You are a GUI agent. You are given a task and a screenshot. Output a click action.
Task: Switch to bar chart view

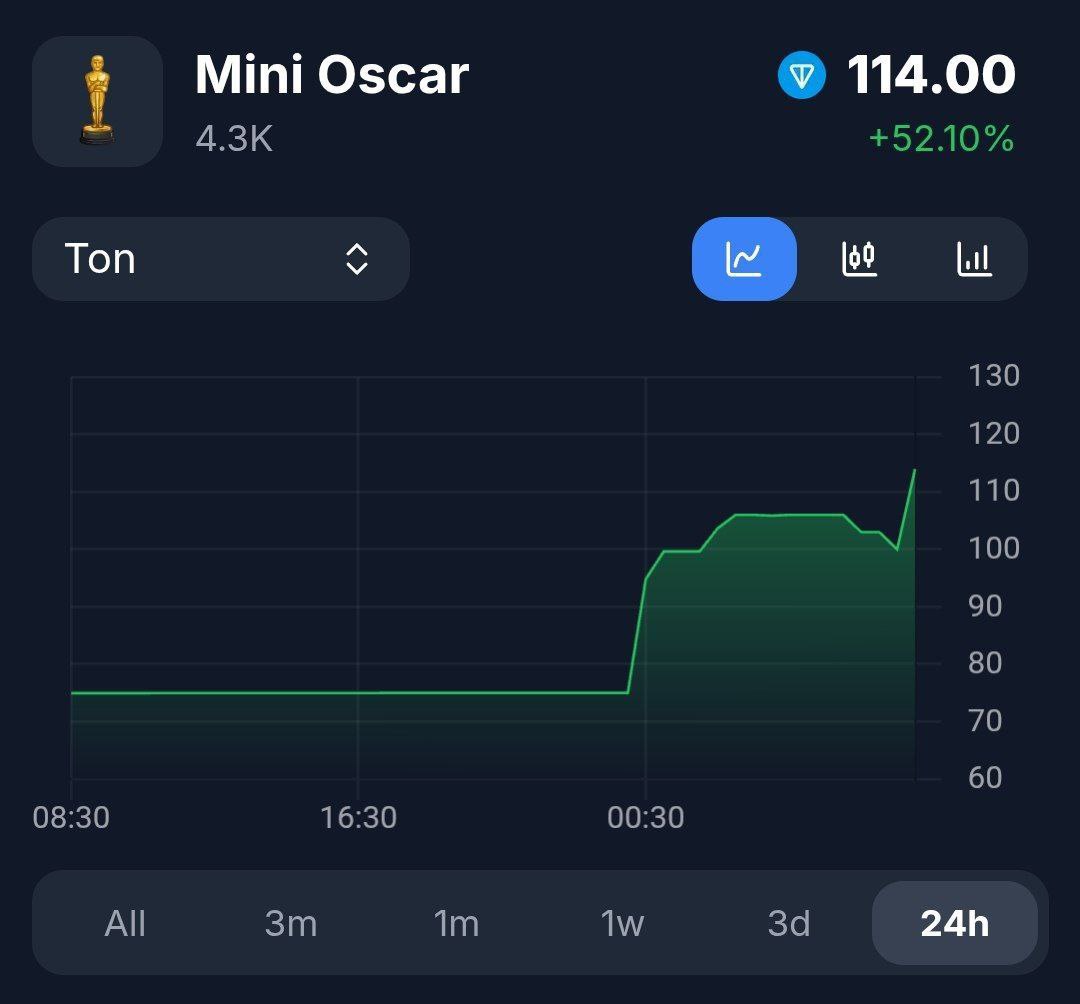pos(973,259)
